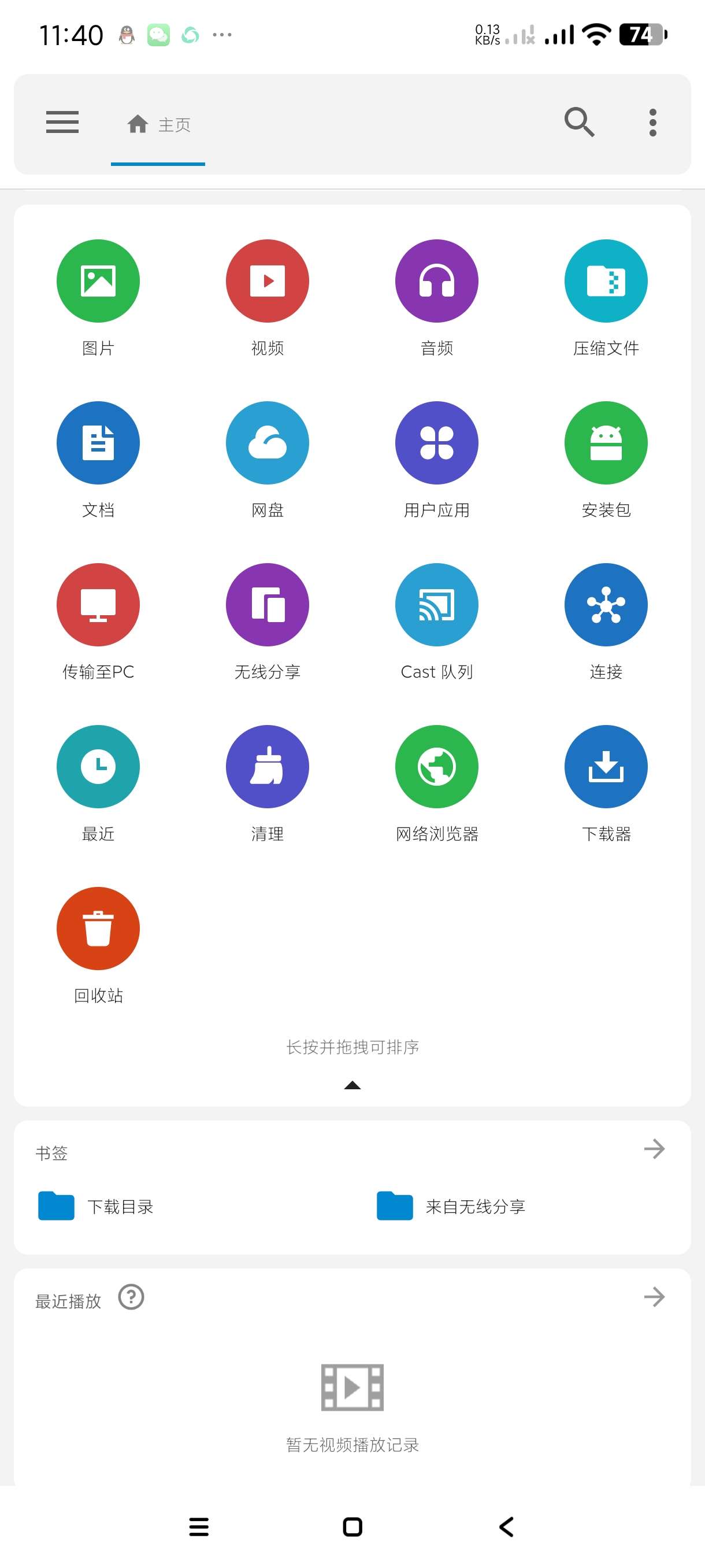
Task: Go back using the system back button
Action: pos(506,1526)
